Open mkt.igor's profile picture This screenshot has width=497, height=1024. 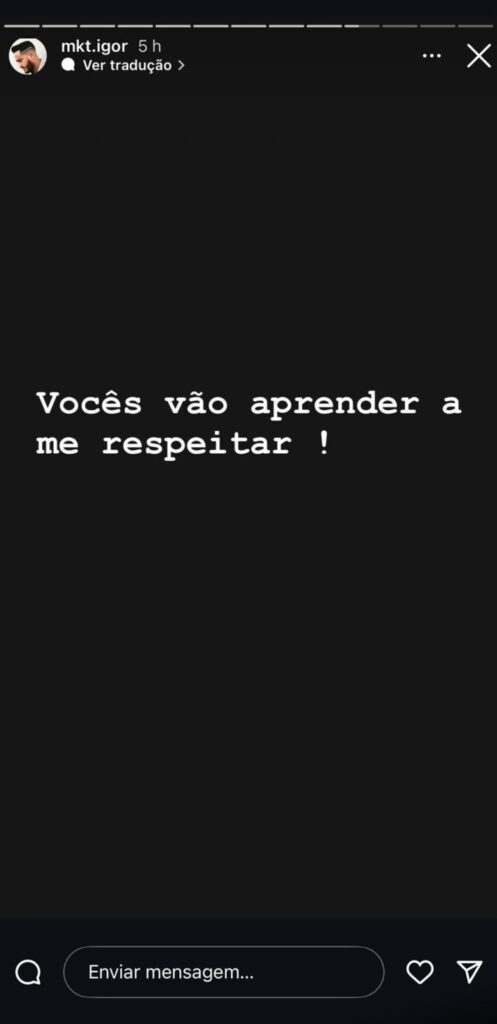coord(27,56)
